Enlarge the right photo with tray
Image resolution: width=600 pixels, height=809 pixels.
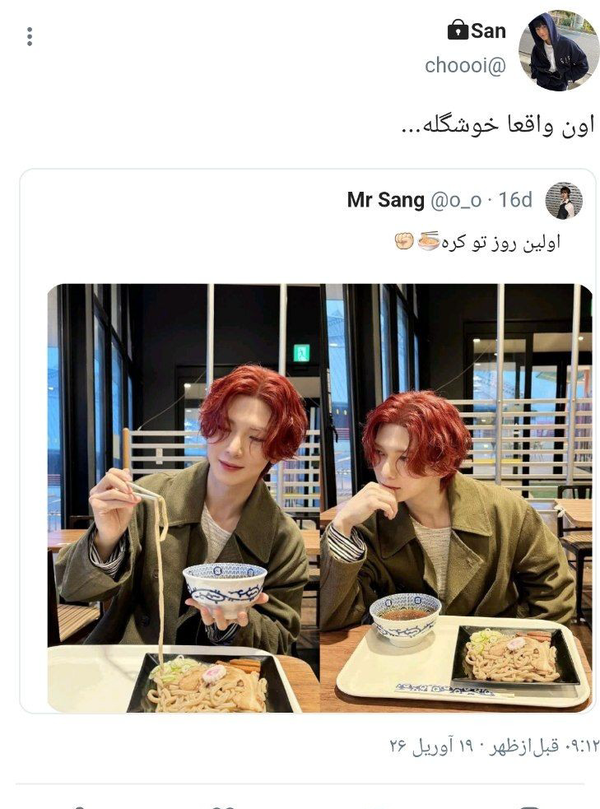pos(457,498)
